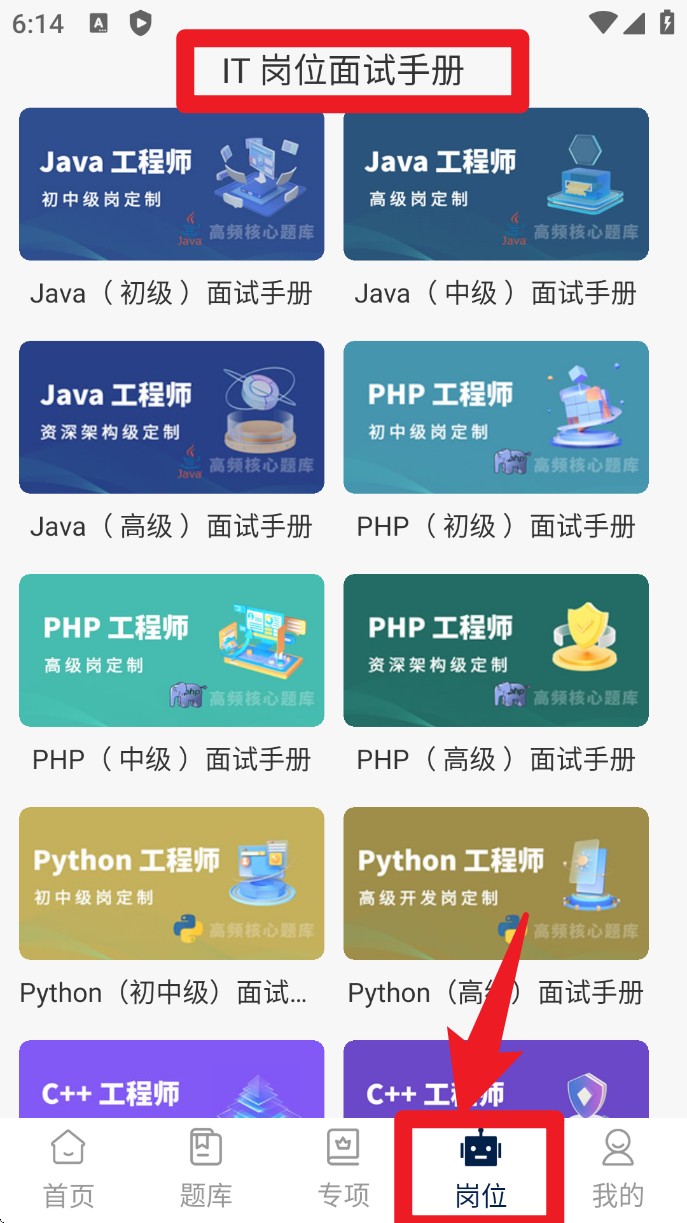Tap the 岗位 tab
Image resolution: width=687 pixels, height=1223 pixels.
pyautogui.click(x=481, y=1168)
